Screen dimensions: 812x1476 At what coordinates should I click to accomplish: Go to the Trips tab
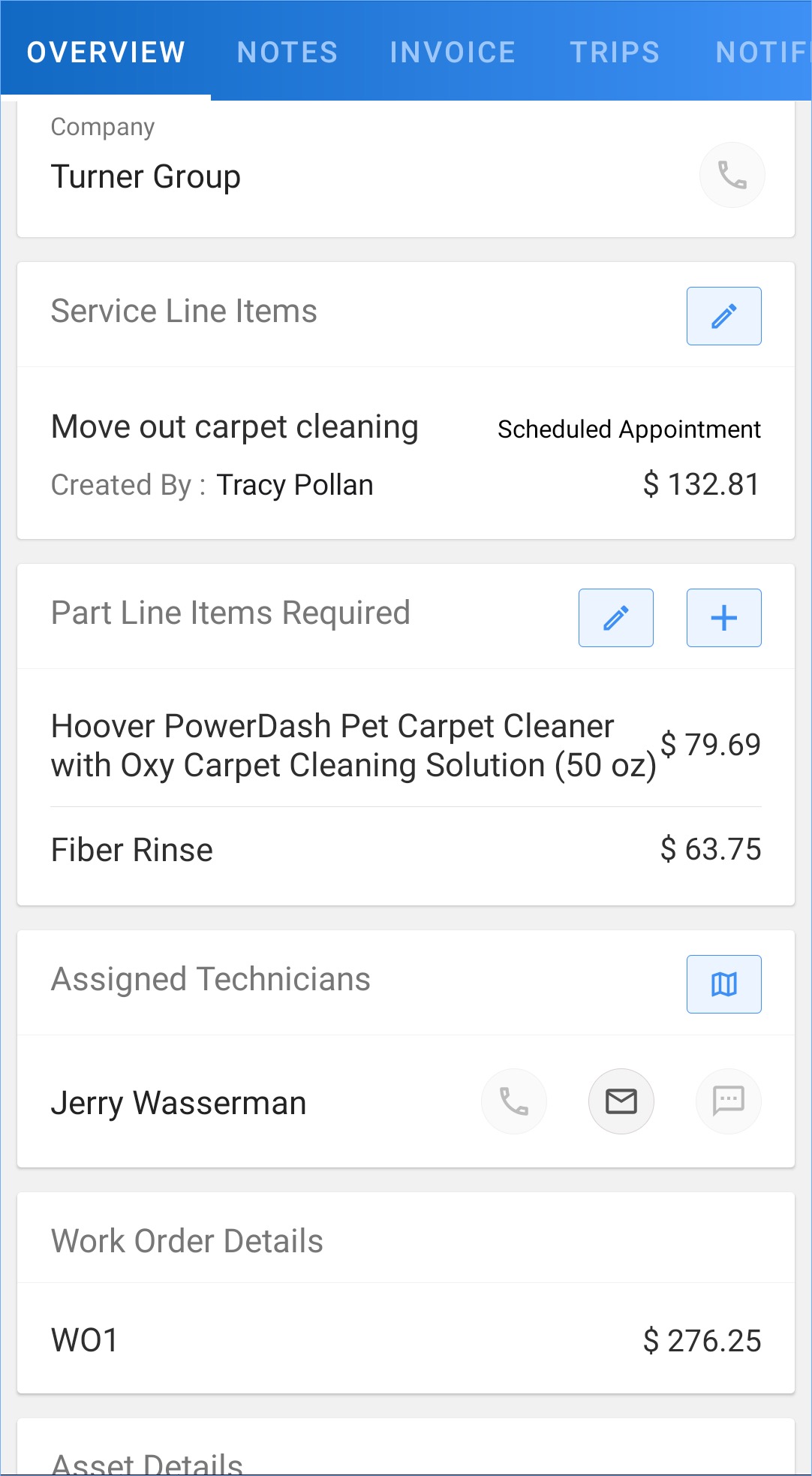coord(615,53)
